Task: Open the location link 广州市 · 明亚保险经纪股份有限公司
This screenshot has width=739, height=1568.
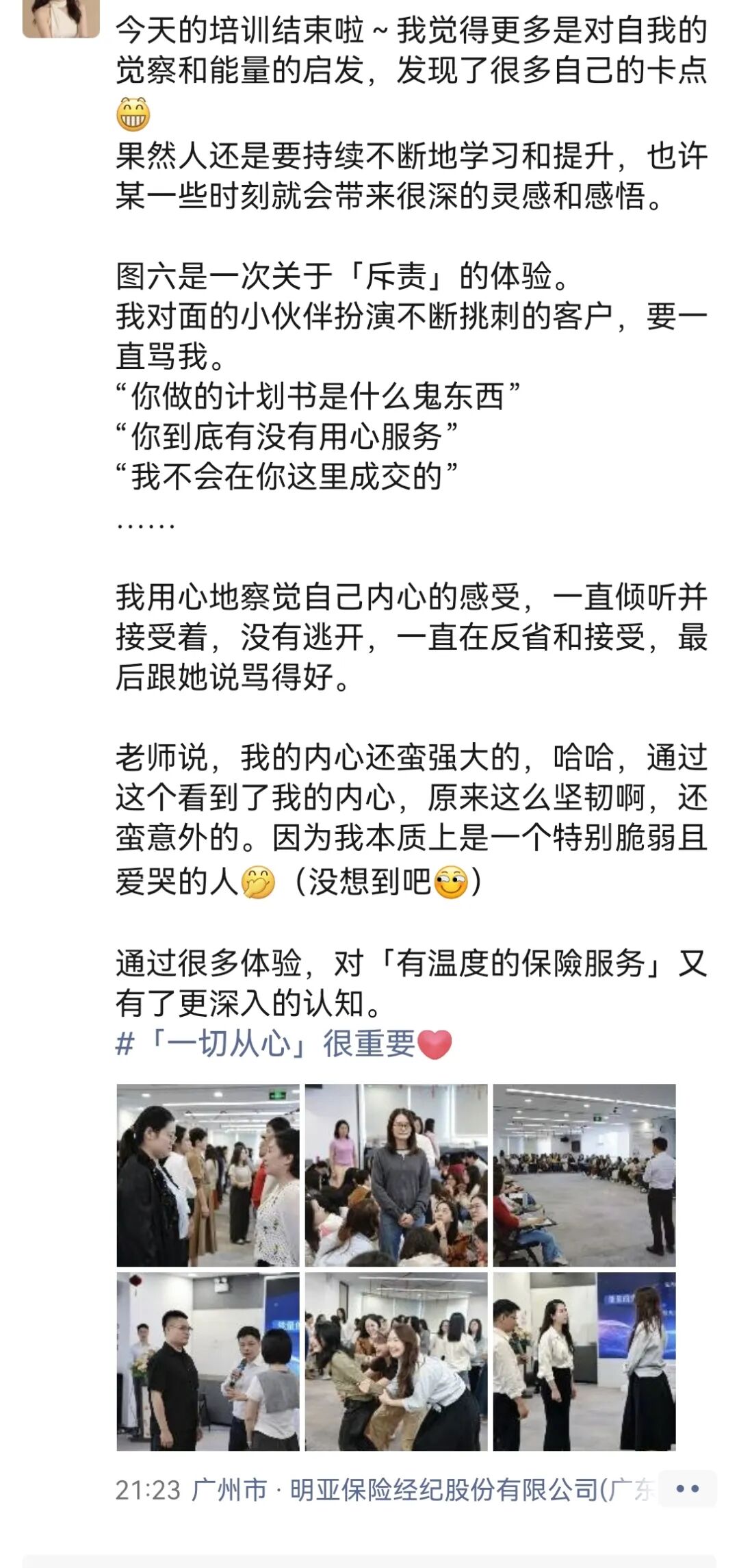Action: coord(422,1489)
